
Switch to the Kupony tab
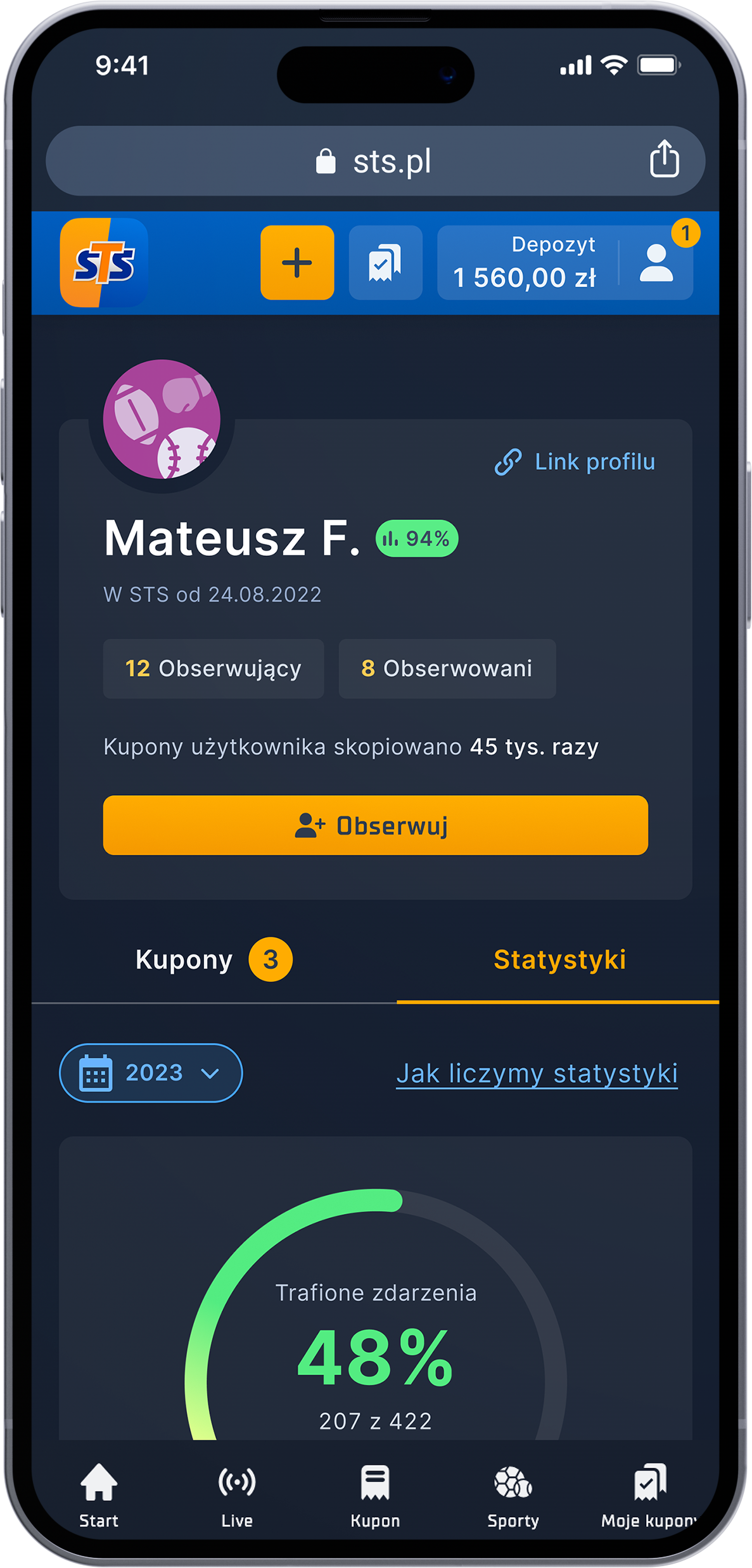pos(213,960)
